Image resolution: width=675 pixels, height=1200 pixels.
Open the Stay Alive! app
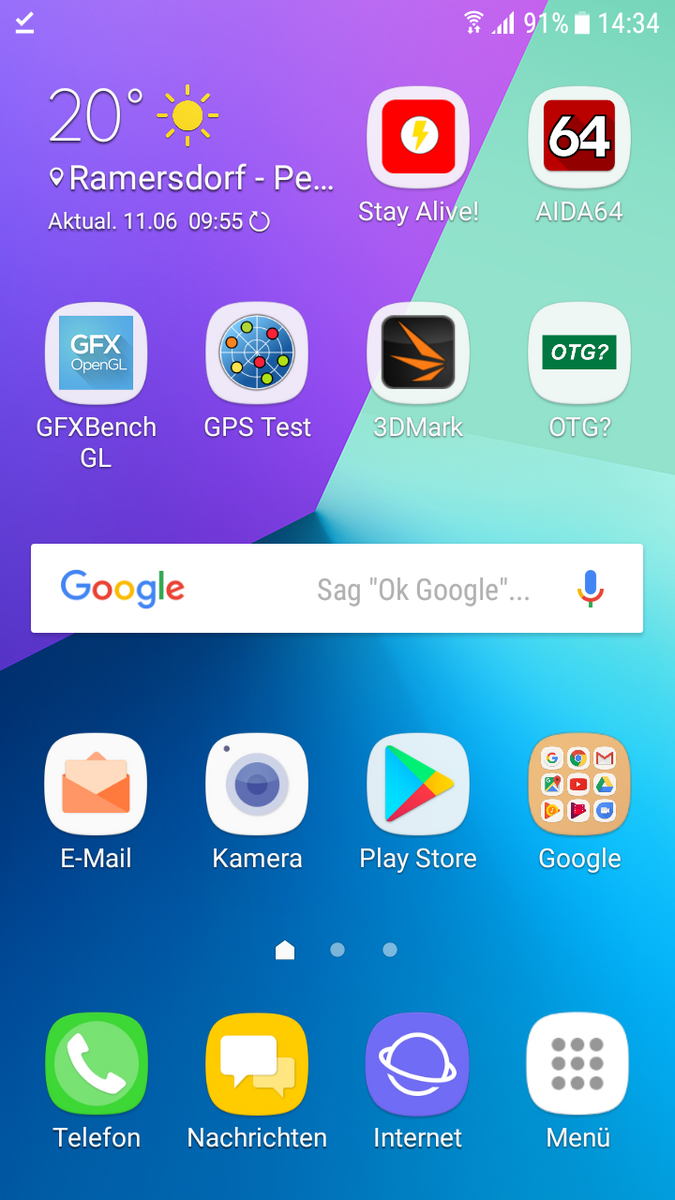click(418, 137)
